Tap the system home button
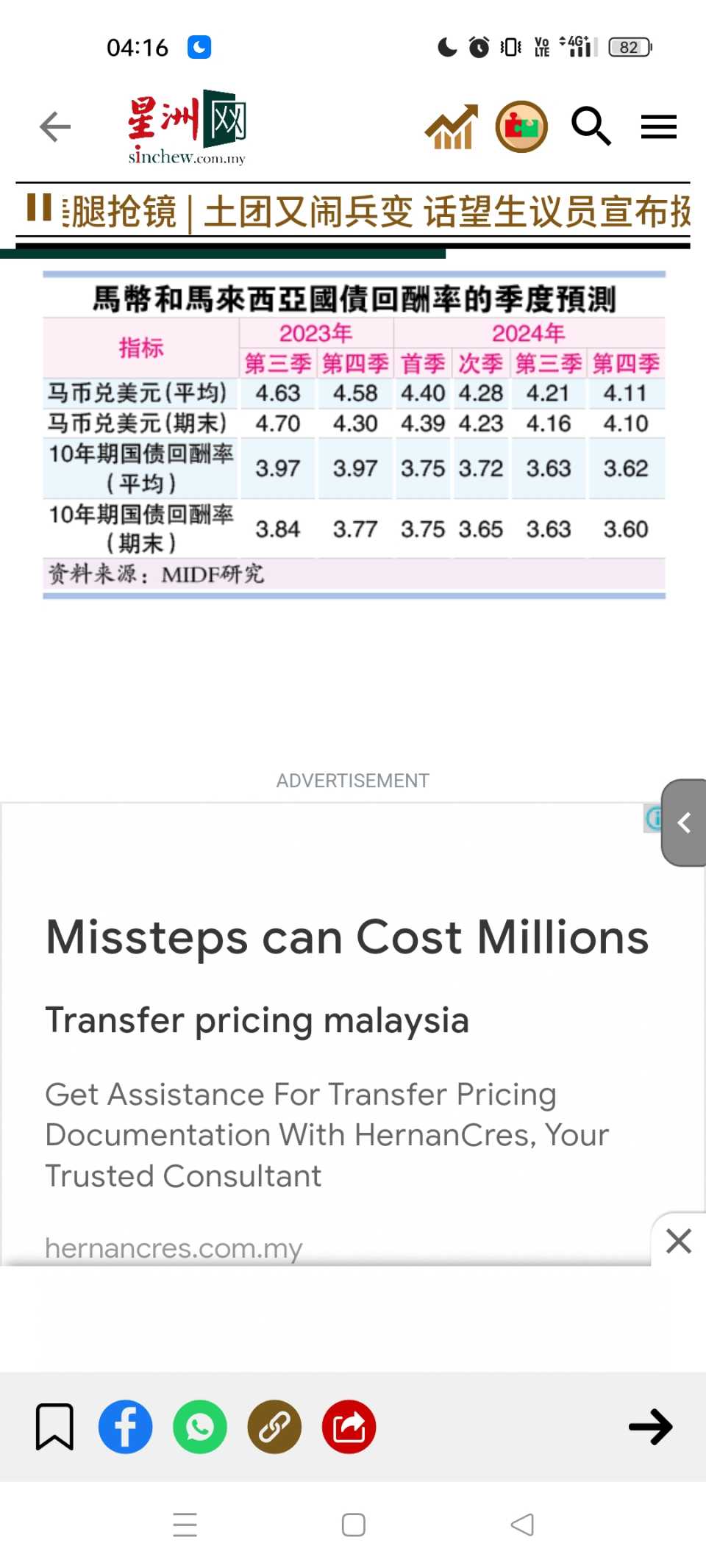Screen dimensions: 706x1568 point(353,1525)
